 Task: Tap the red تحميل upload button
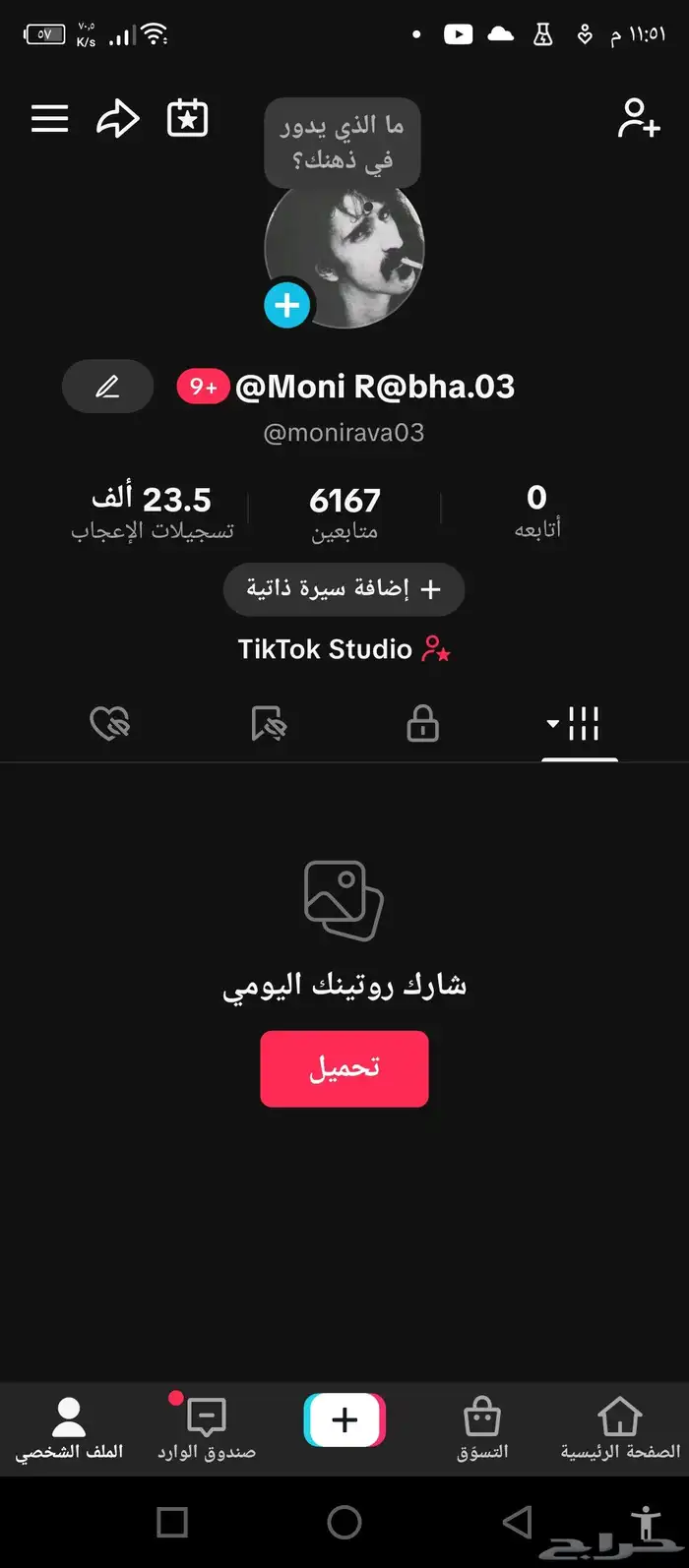344,1068
